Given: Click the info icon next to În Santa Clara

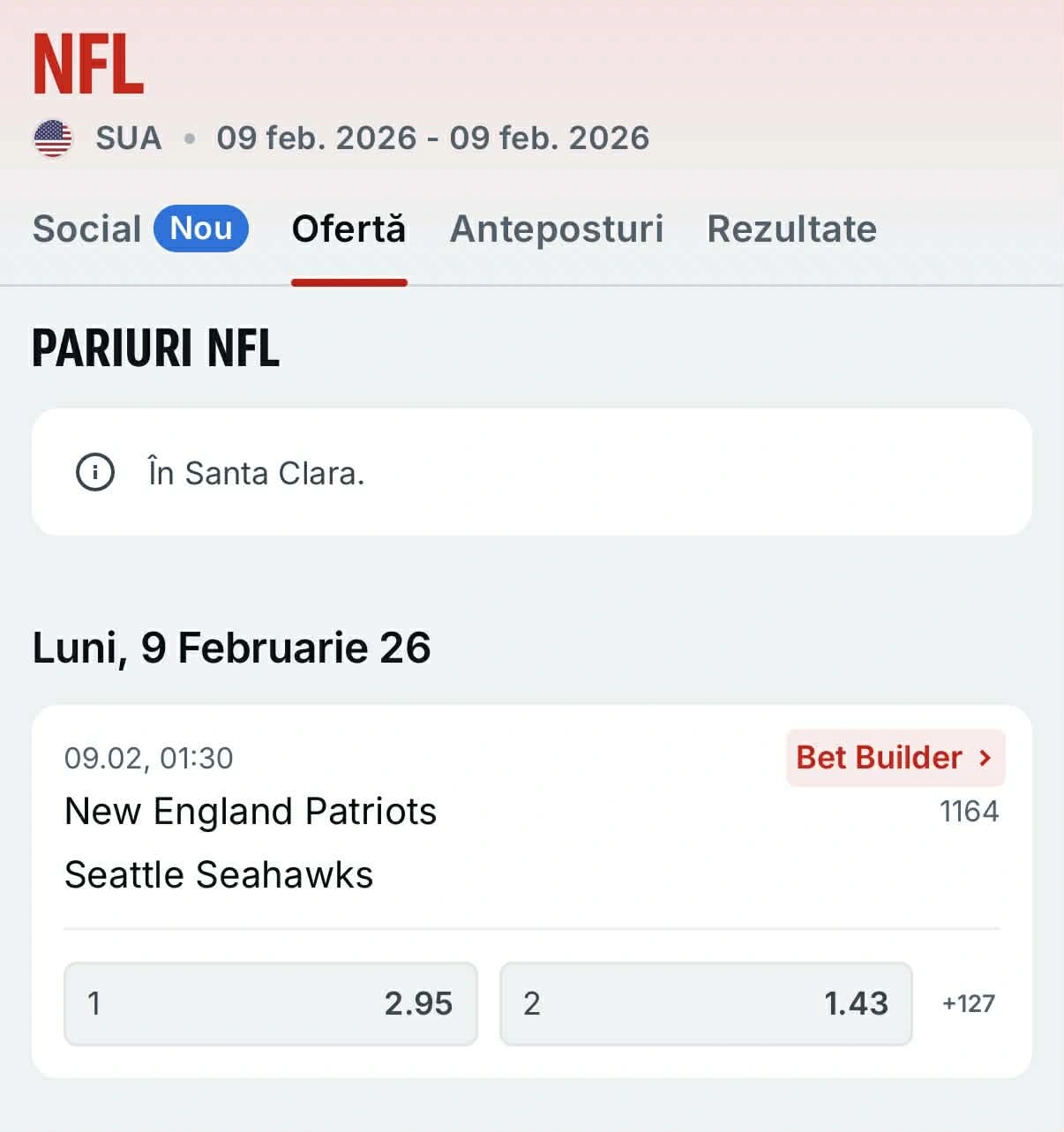Looking at the screenshot, I should 95,473.
